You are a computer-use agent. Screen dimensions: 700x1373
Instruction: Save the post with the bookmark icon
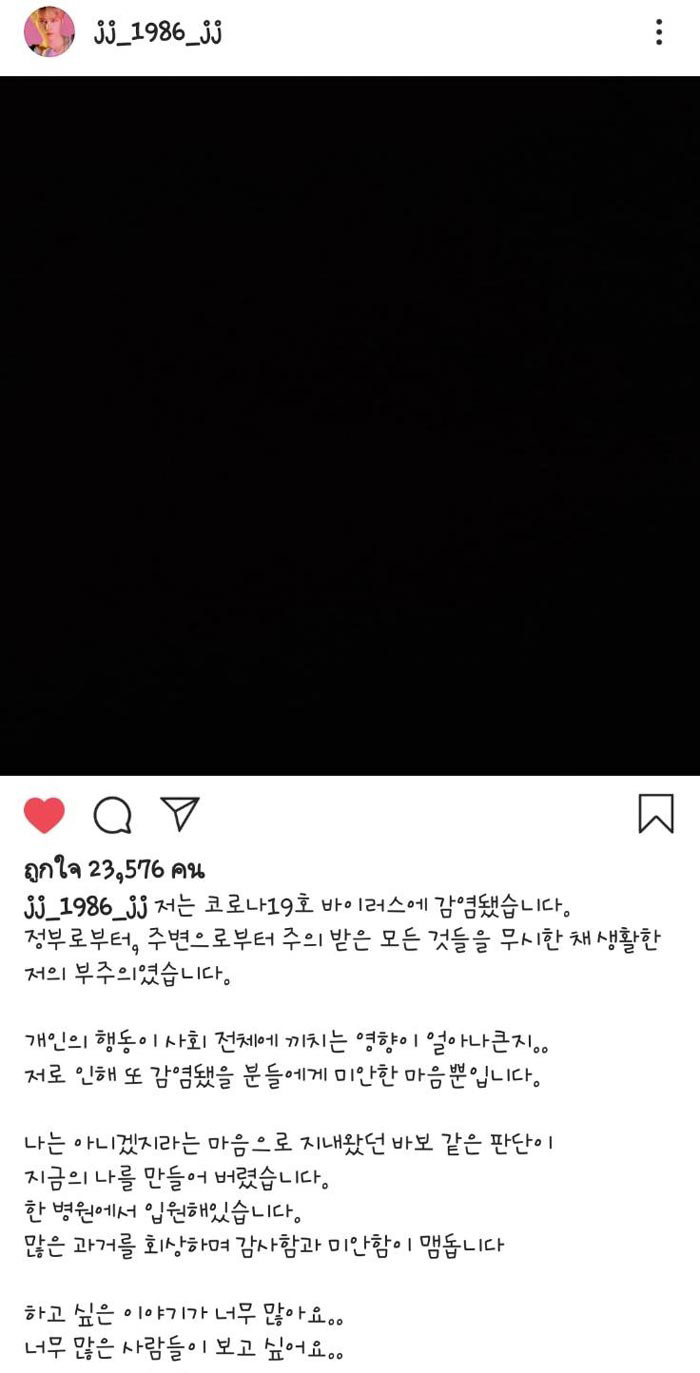(656, 814)
